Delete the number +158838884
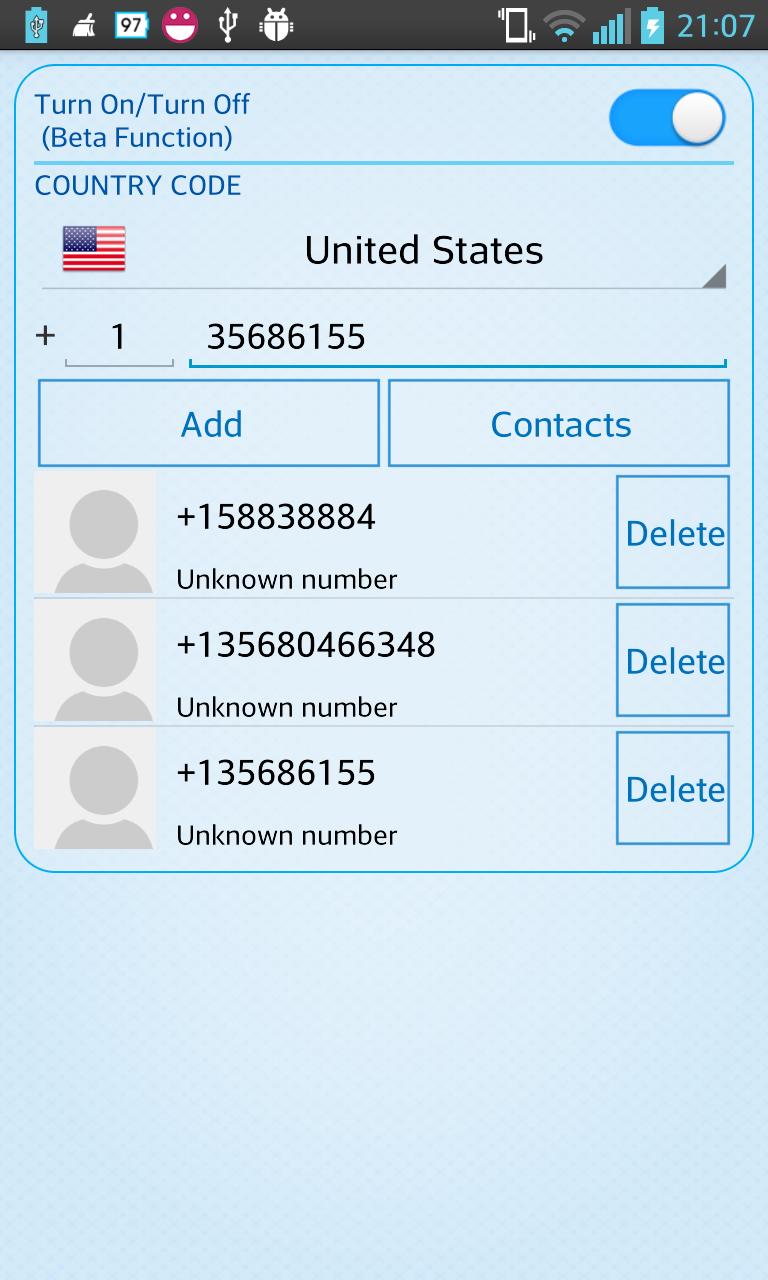This screenshot has width=768, height=1280. point(673,533)
